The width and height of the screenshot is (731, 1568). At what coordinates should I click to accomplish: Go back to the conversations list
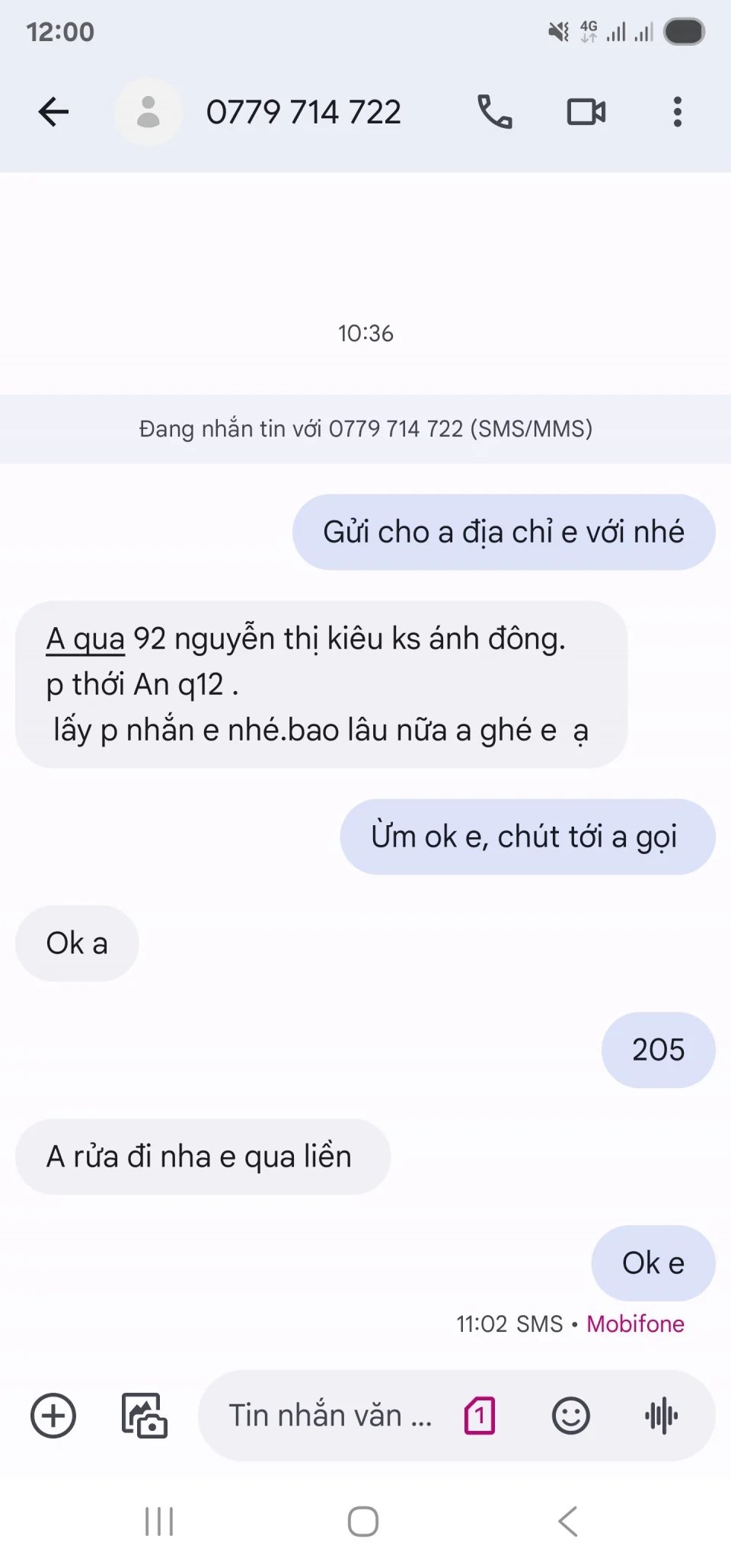pyautogui.click(x=53, y=112)
